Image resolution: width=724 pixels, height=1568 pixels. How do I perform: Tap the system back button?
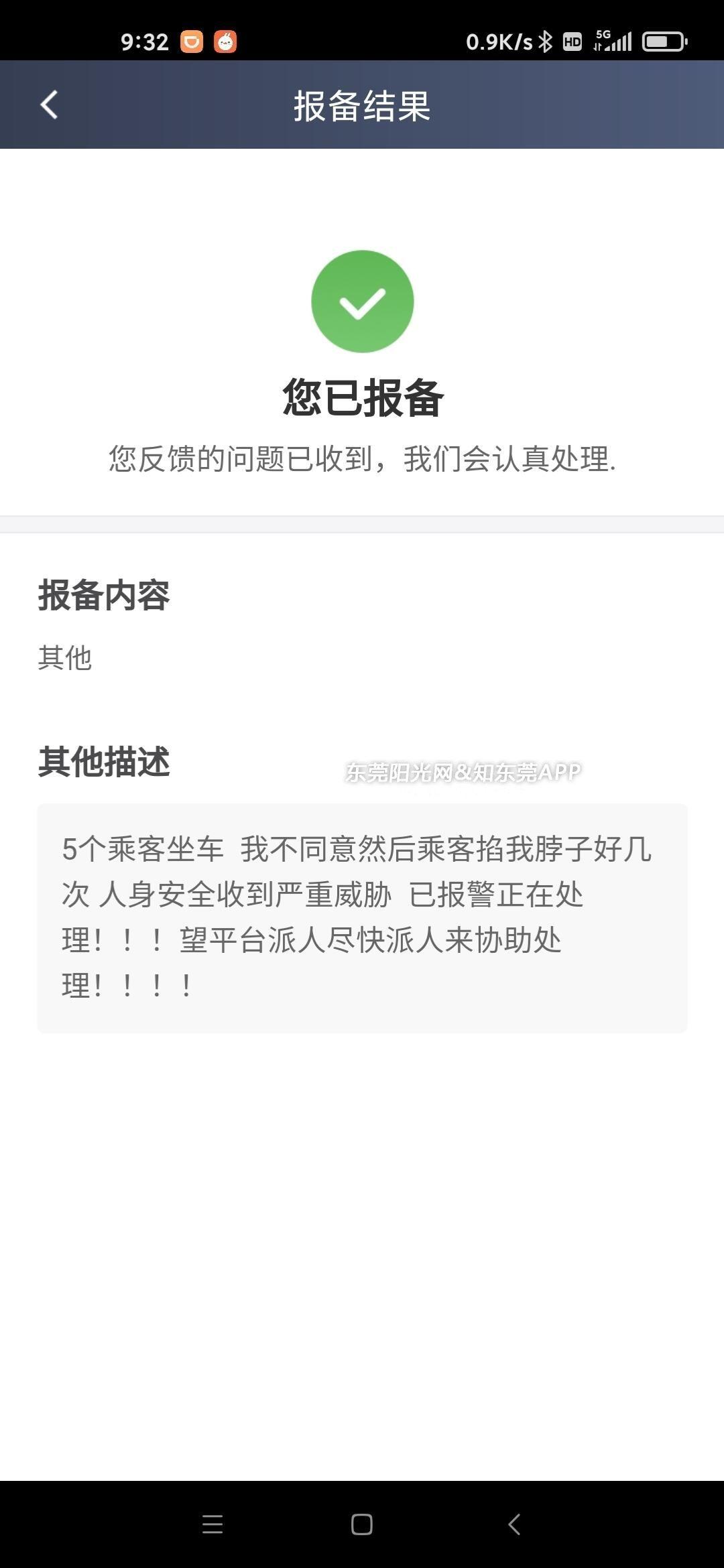click(x=514, y=1524)
